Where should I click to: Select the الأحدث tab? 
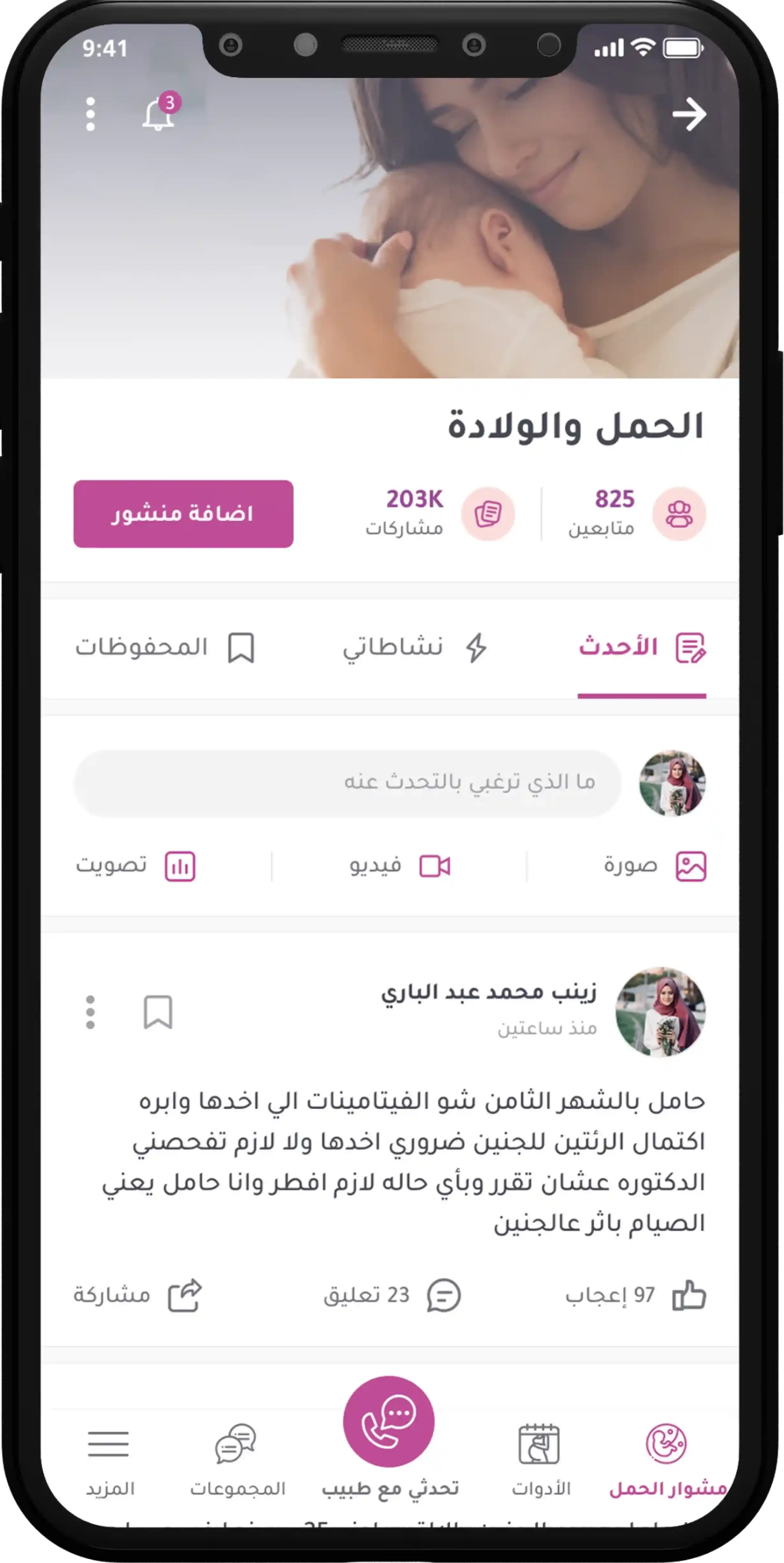pyautogui.click(x=641, y=647)
